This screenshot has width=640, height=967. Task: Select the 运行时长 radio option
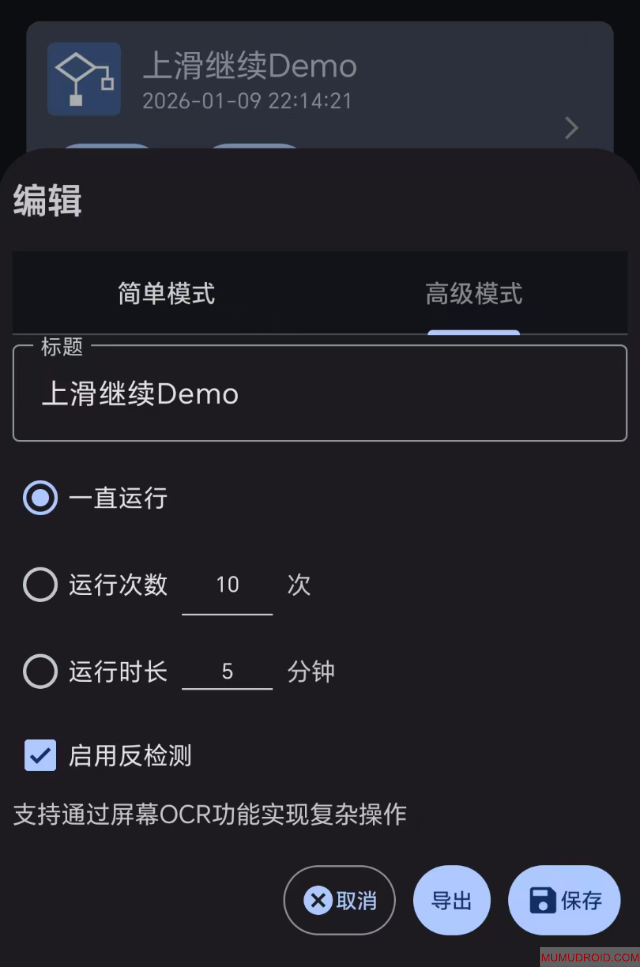point(41,671)
